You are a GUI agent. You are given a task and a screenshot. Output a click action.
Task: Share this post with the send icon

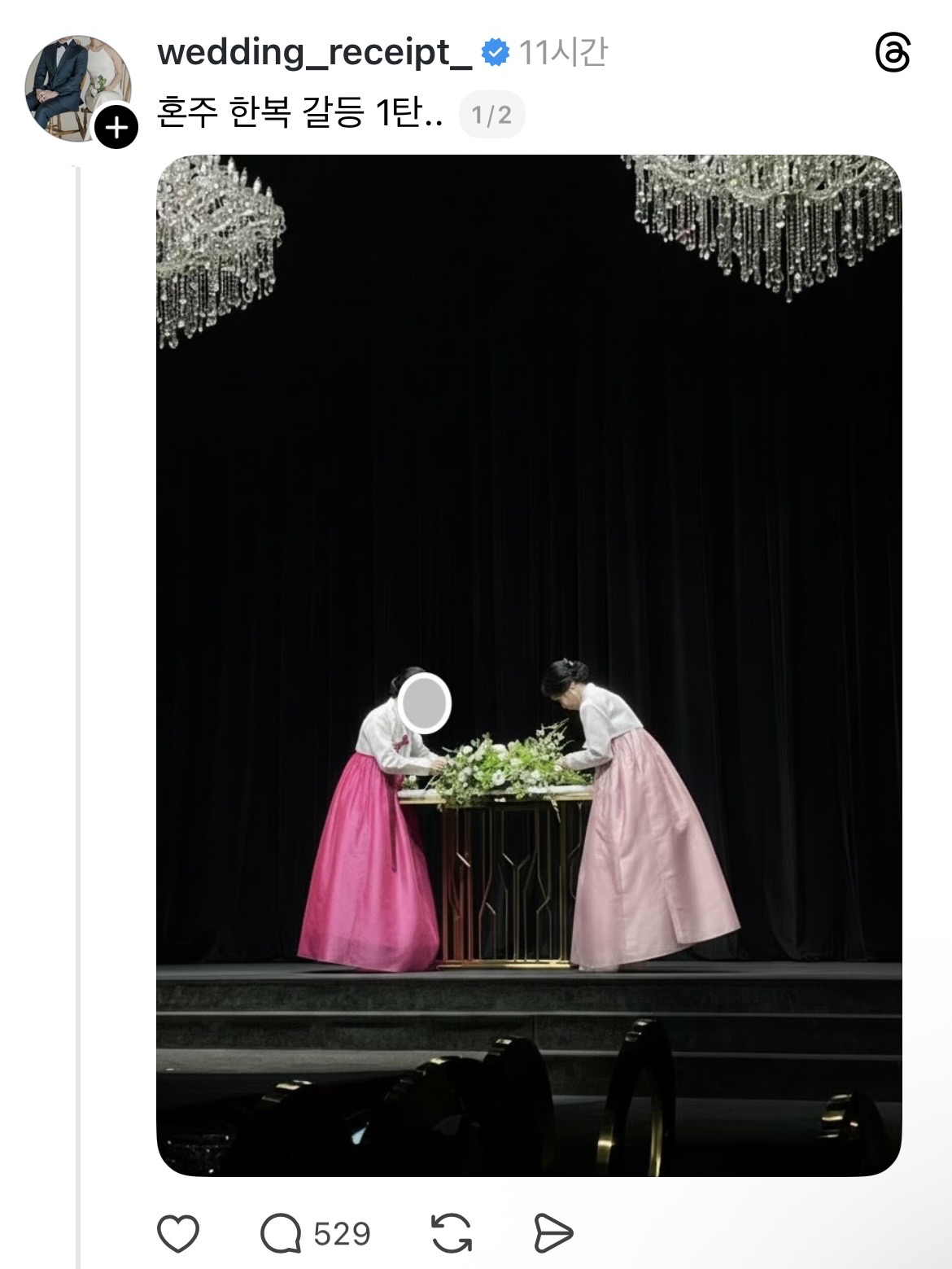point(553,1233)
